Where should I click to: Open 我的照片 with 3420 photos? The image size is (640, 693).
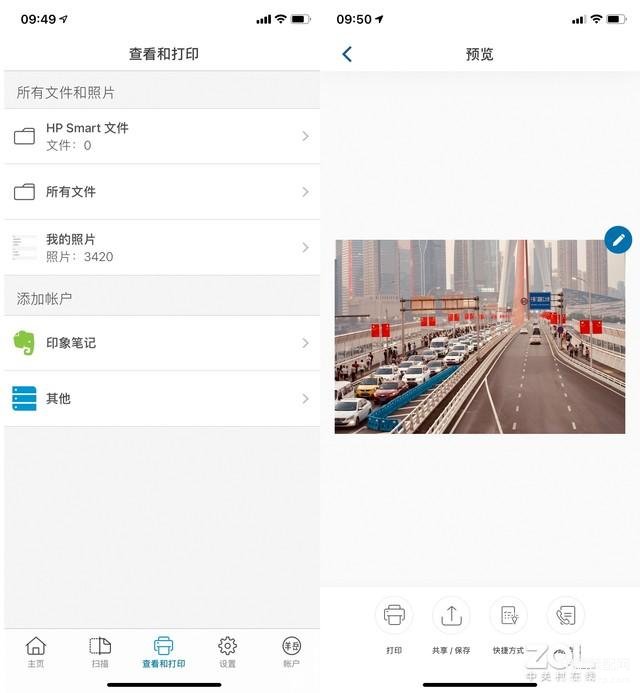(160, 247)
